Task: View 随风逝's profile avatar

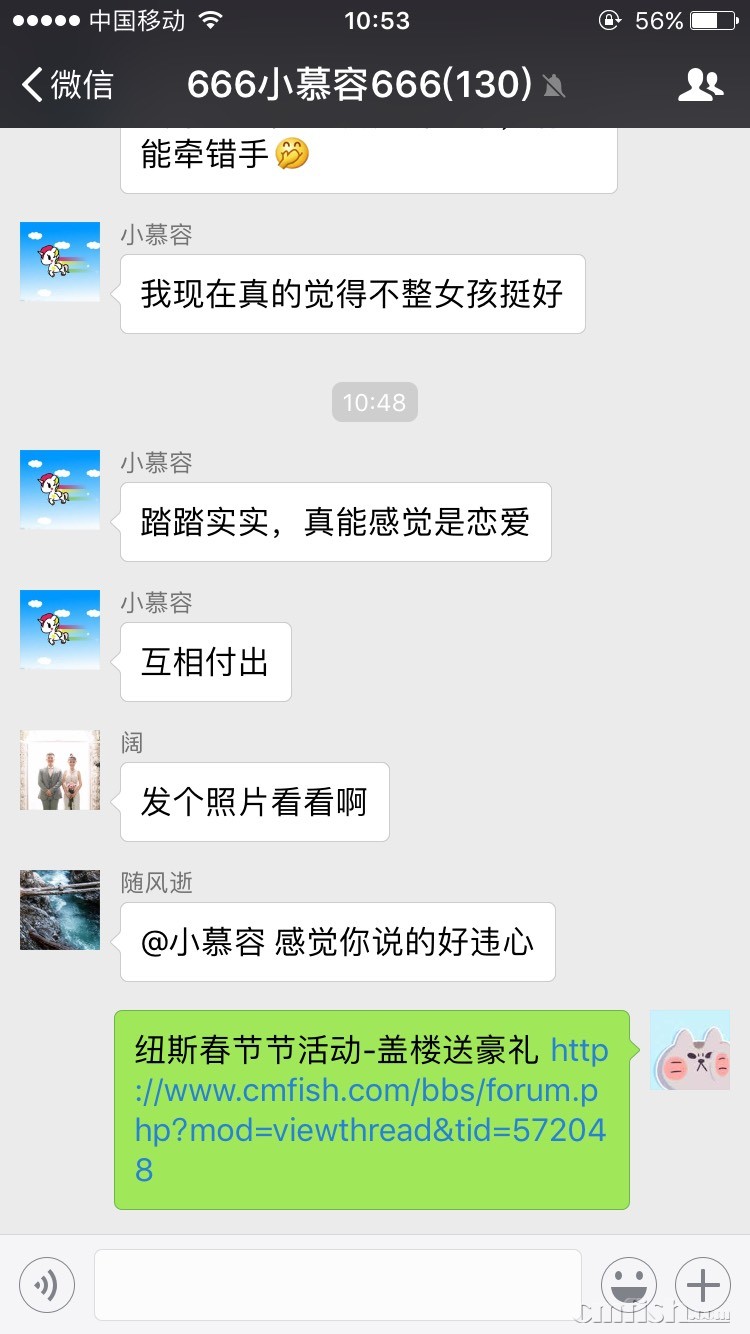Action: click(60, 910)
